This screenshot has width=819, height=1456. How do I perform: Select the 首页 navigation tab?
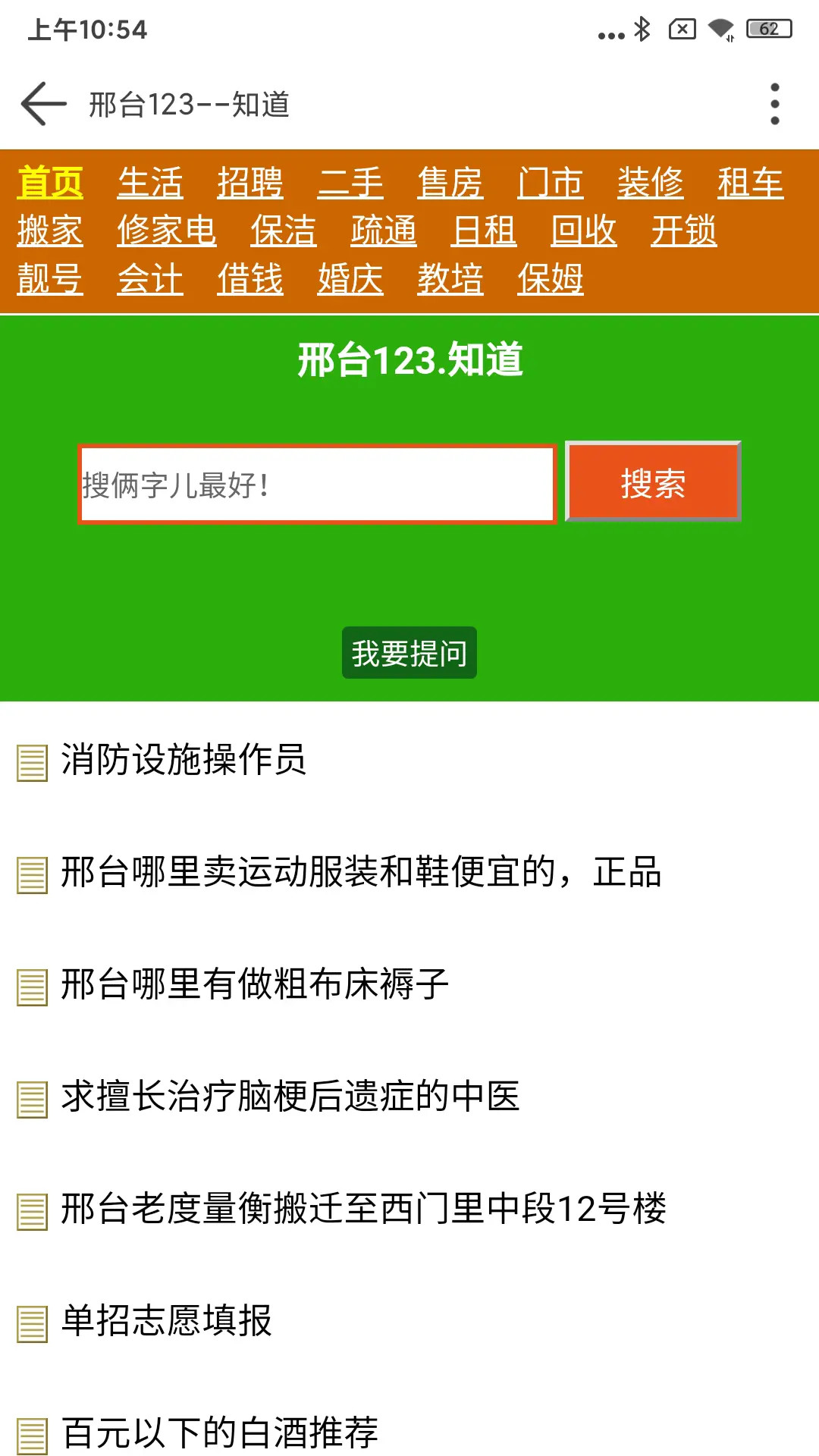coord(50,181)
